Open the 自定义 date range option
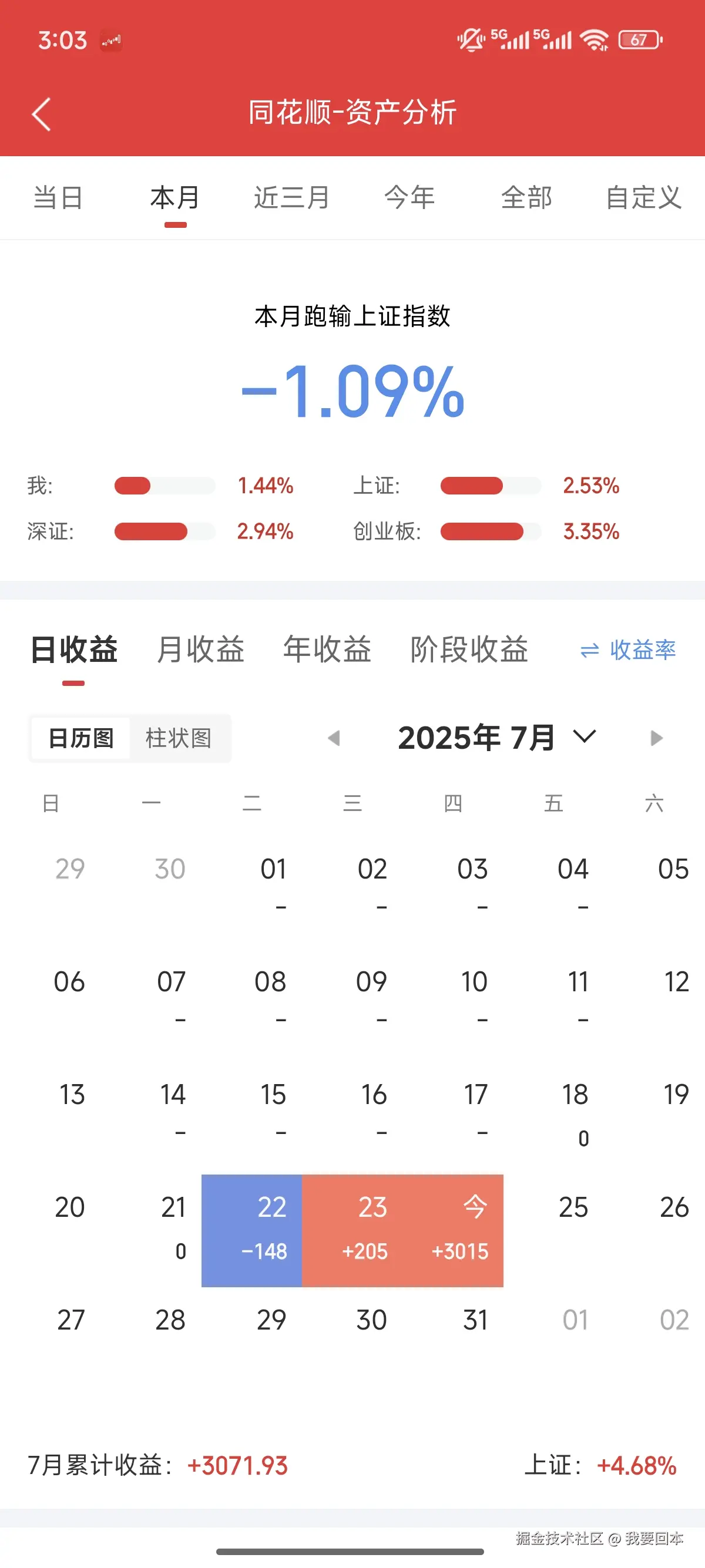Image resolution: width=705 pixels, height=1568 pixels. 643,197
